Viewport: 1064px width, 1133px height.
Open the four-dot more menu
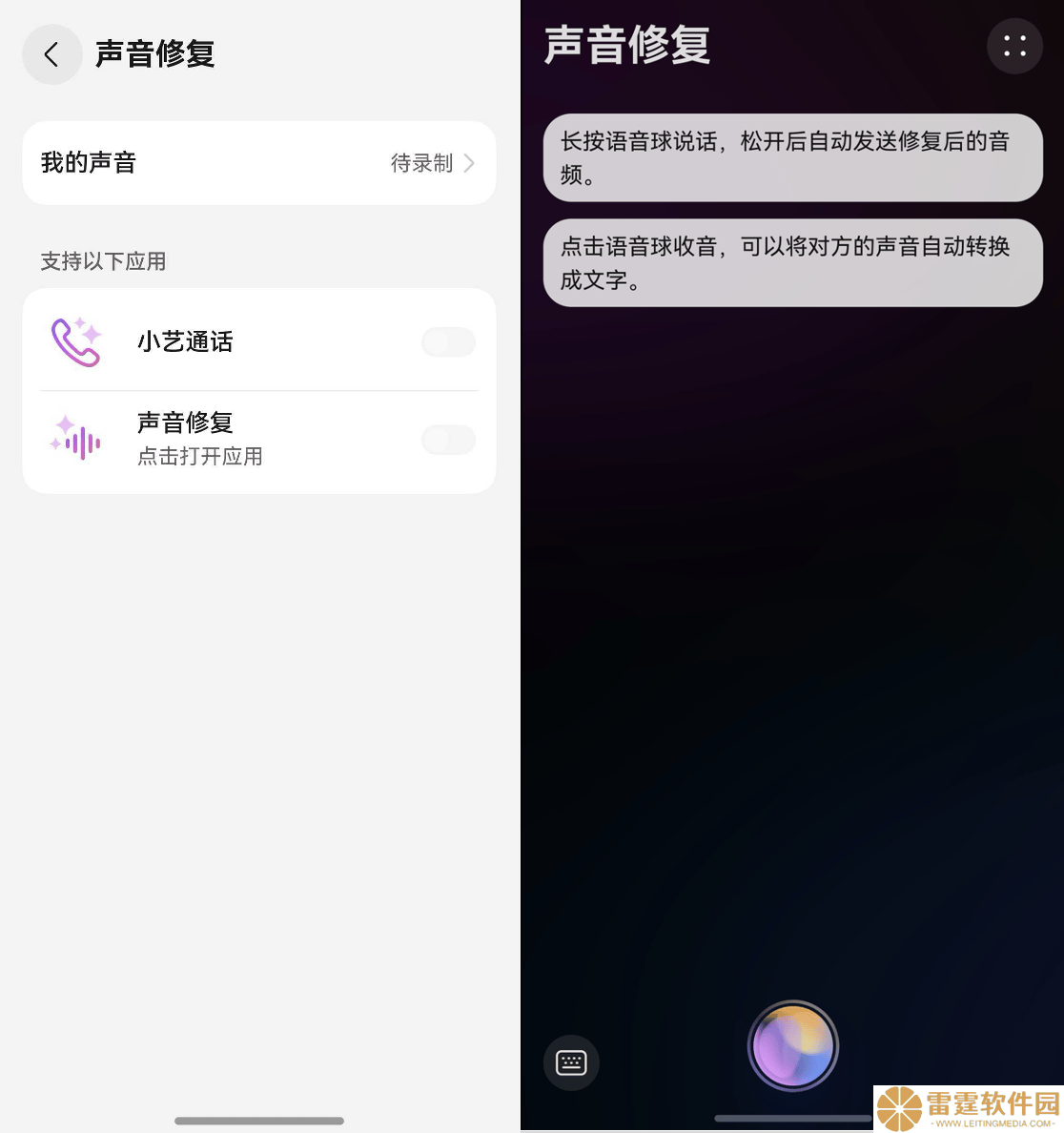pyautogui.click(x=1014, y=46)
